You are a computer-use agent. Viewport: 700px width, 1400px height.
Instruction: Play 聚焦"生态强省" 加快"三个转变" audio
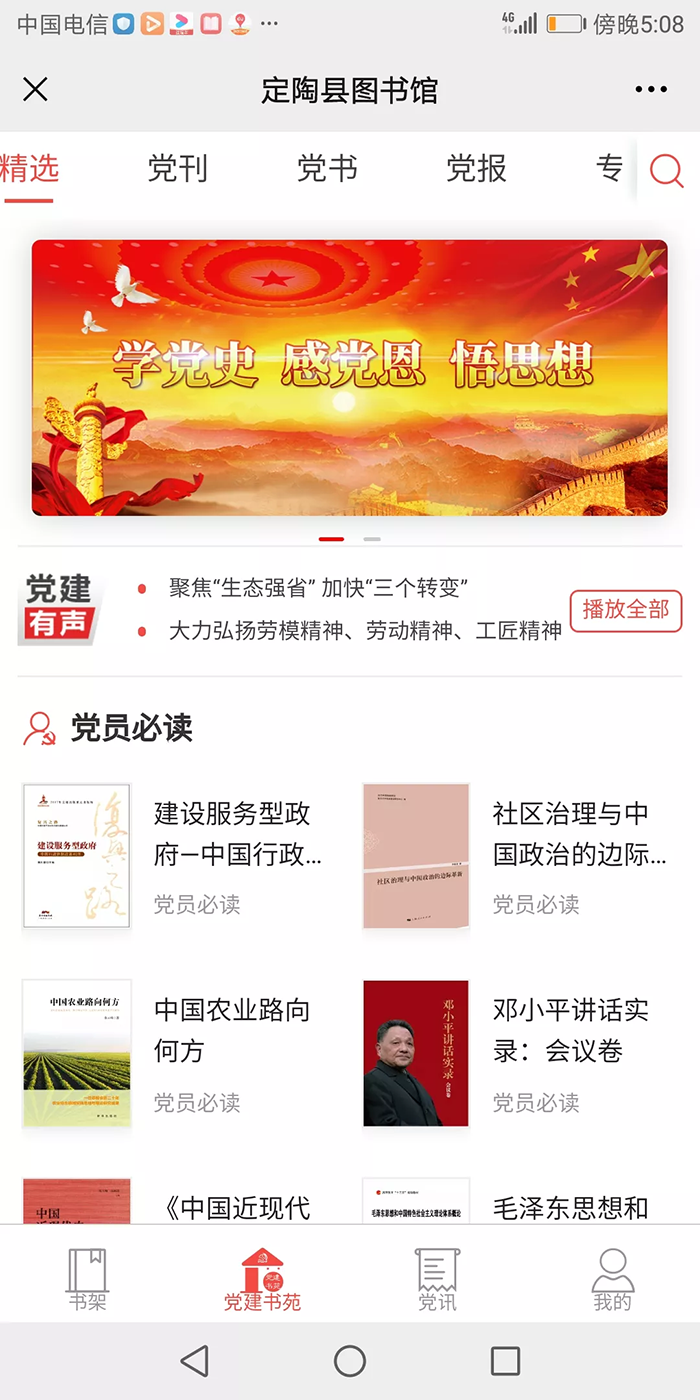[x=319, y=588]
